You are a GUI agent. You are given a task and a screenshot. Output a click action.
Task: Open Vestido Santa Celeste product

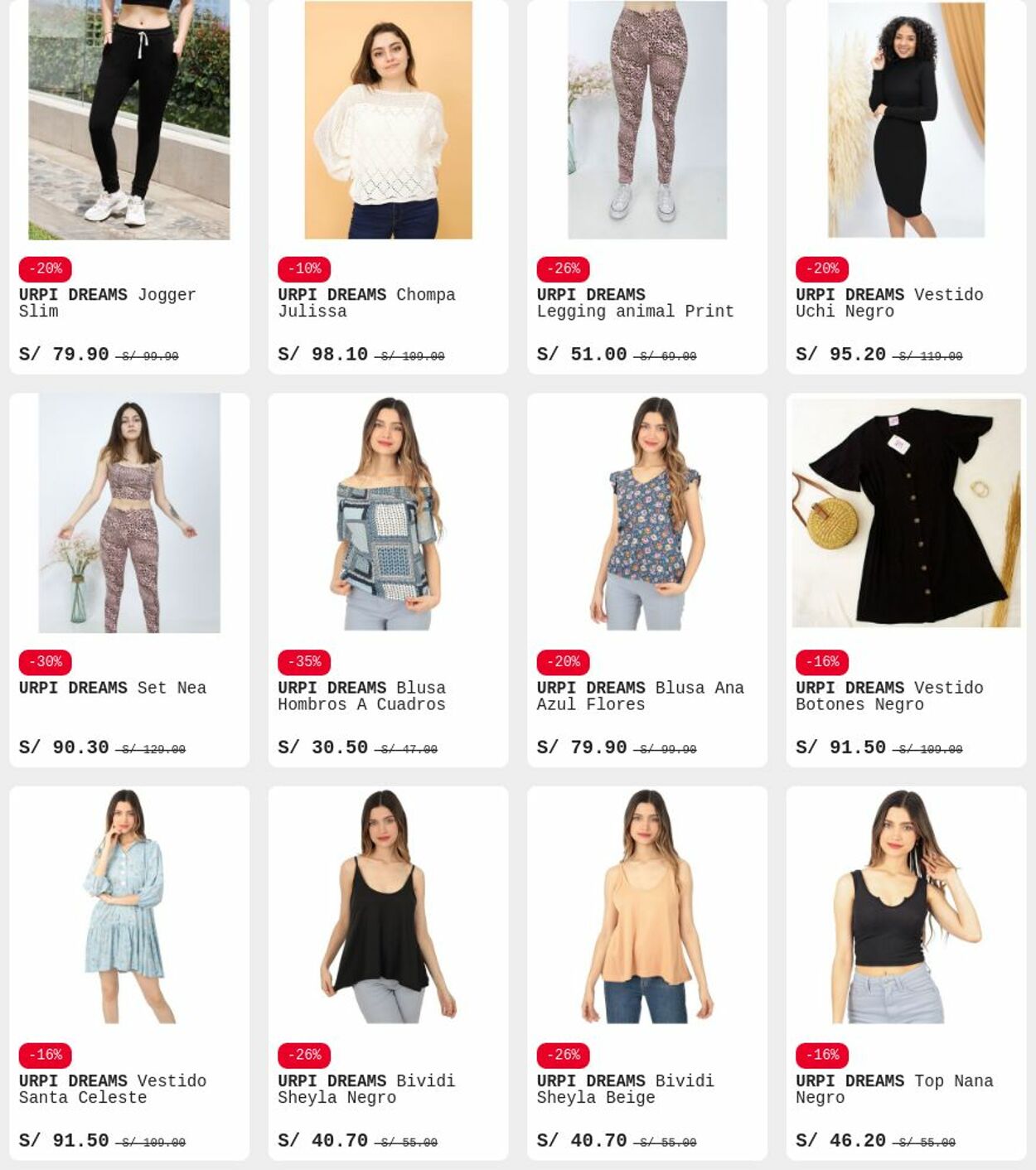[129, 907]
